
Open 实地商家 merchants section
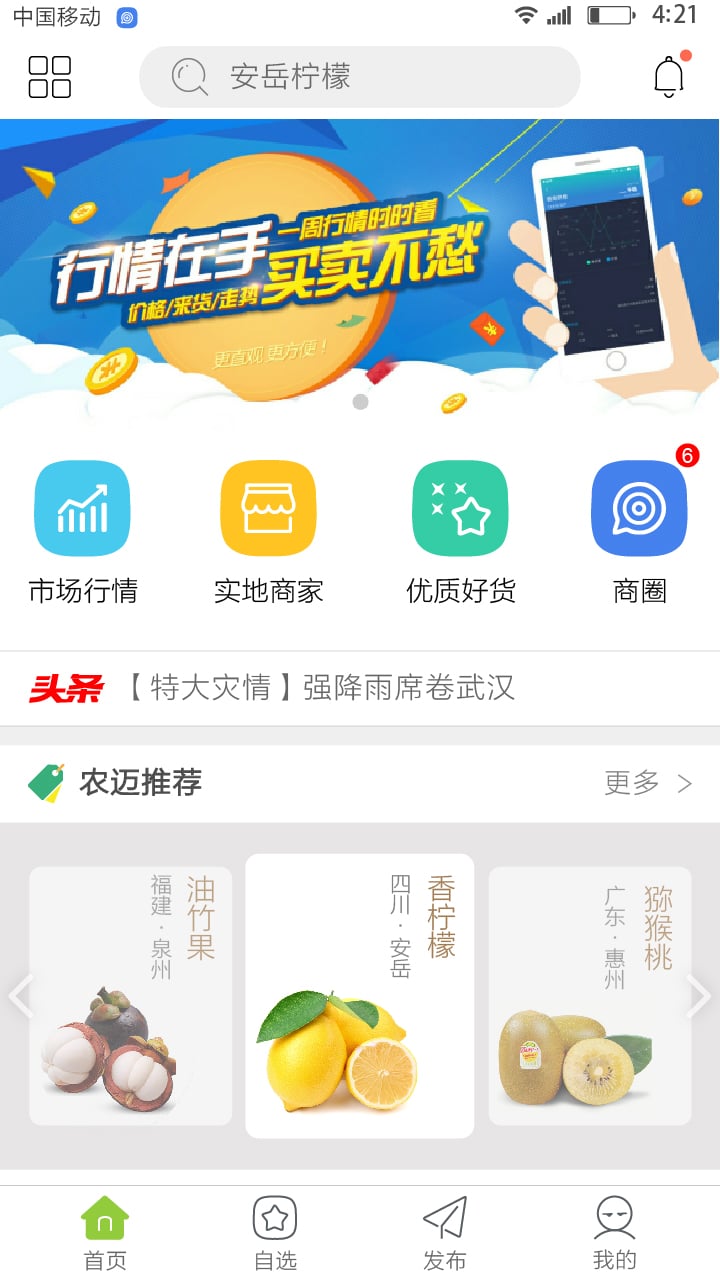268,532
